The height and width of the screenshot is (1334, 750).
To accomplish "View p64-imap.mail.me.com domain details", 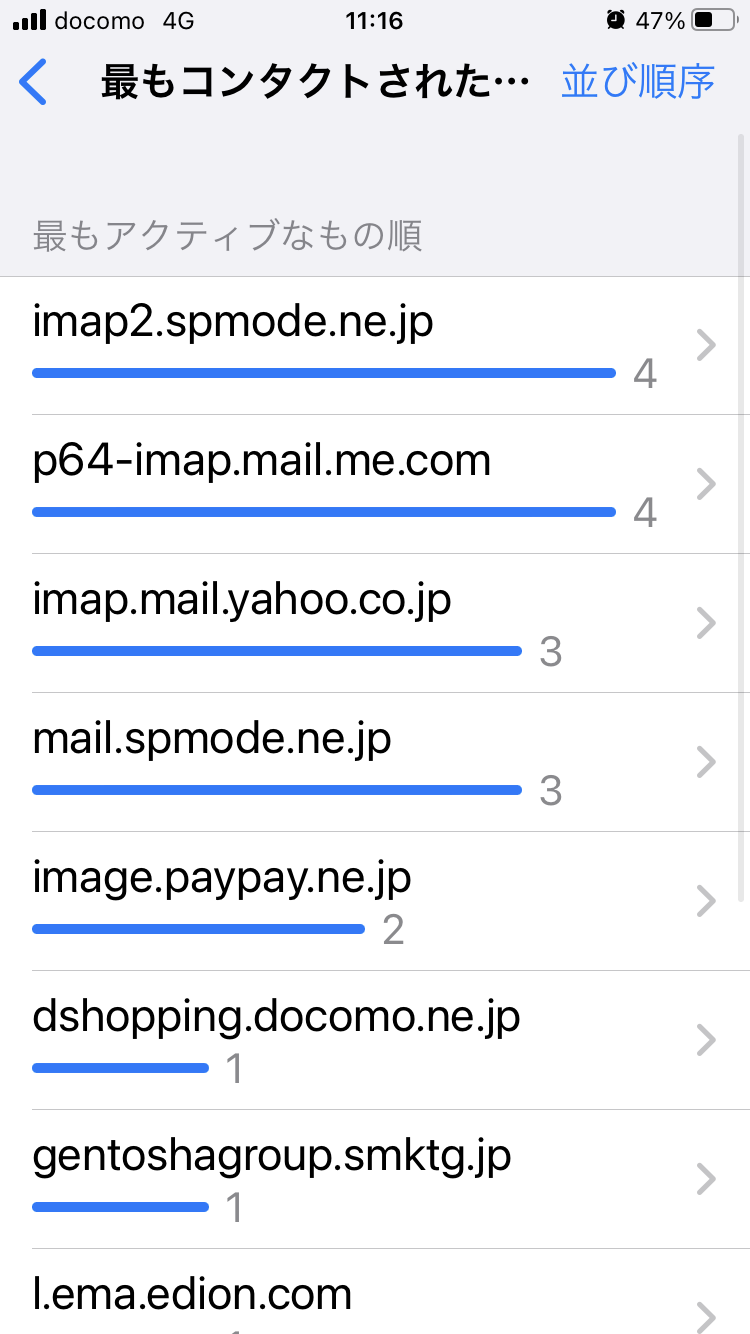I will point(375,484).
